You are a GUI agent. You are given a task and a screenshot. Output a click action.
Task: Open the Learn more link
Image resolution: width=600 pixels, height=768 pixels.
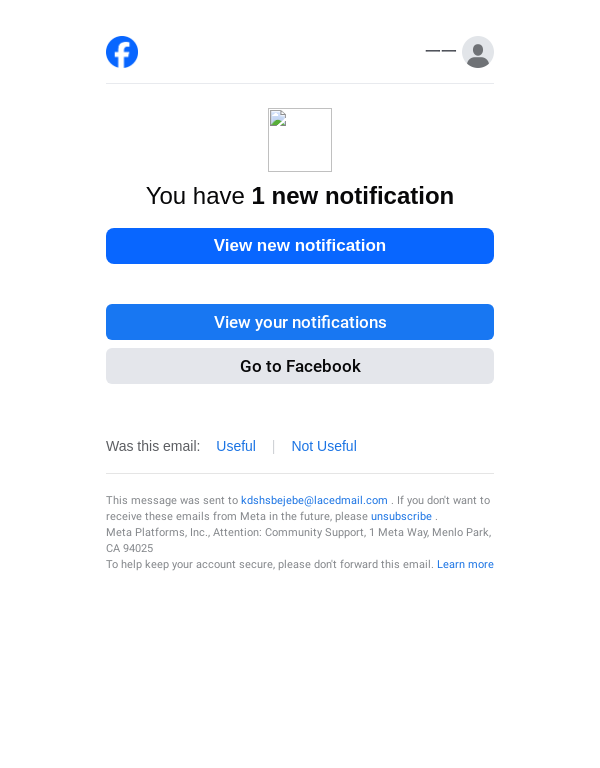465,564
